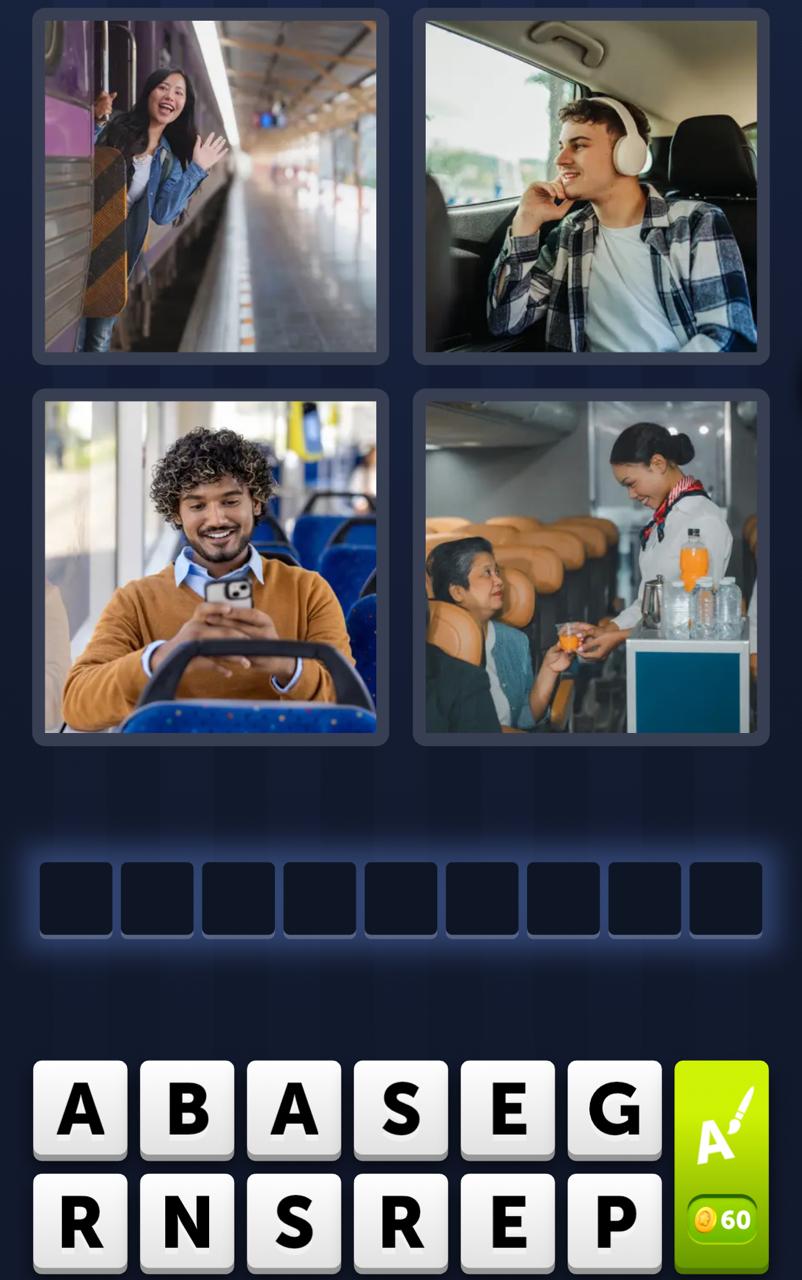This screenshot has width=802, height=1280.
Task: Select the letter tile E beside R
Action: [x=507, y=1220]
